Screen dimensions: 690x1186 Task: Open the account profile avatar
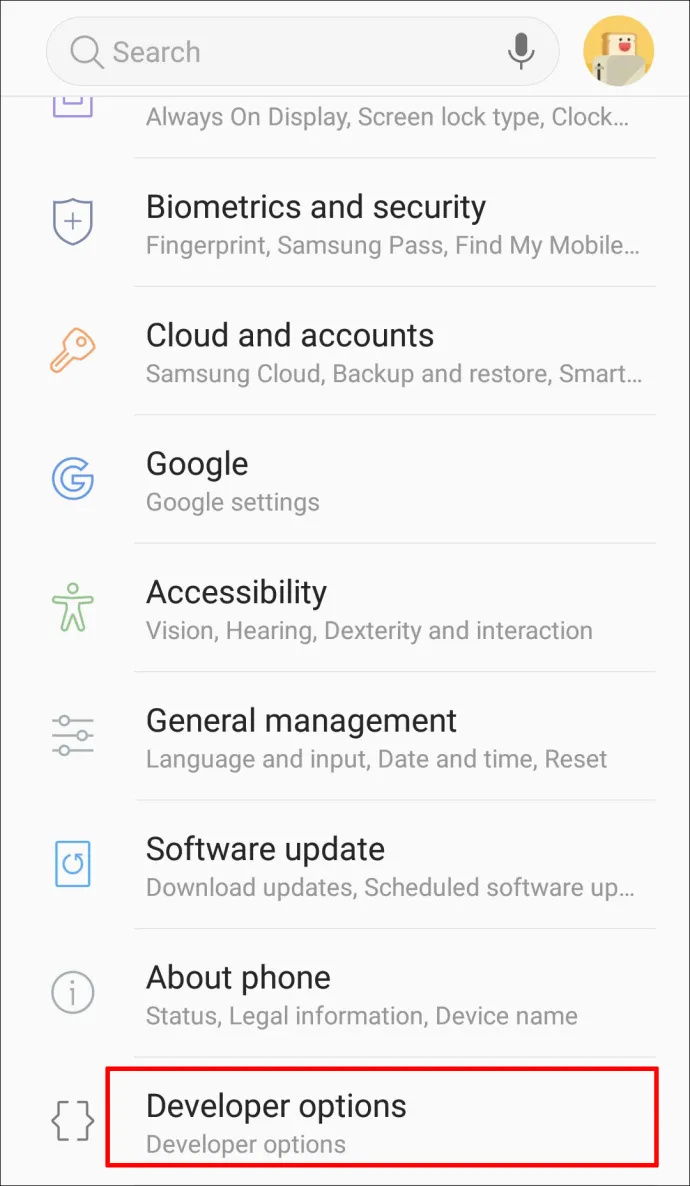tap(618, 51)
